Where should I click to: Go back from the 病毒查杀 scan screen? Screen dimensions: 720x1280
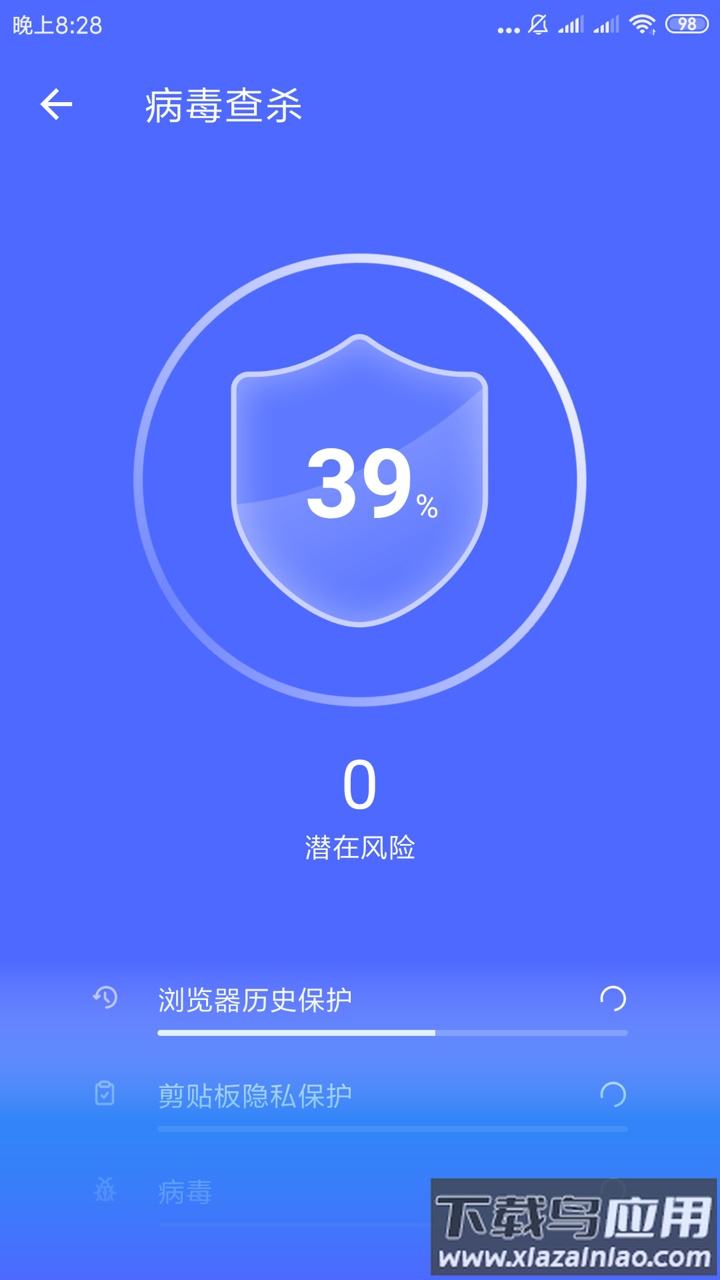pyautogui.click(x=56, y=105)
